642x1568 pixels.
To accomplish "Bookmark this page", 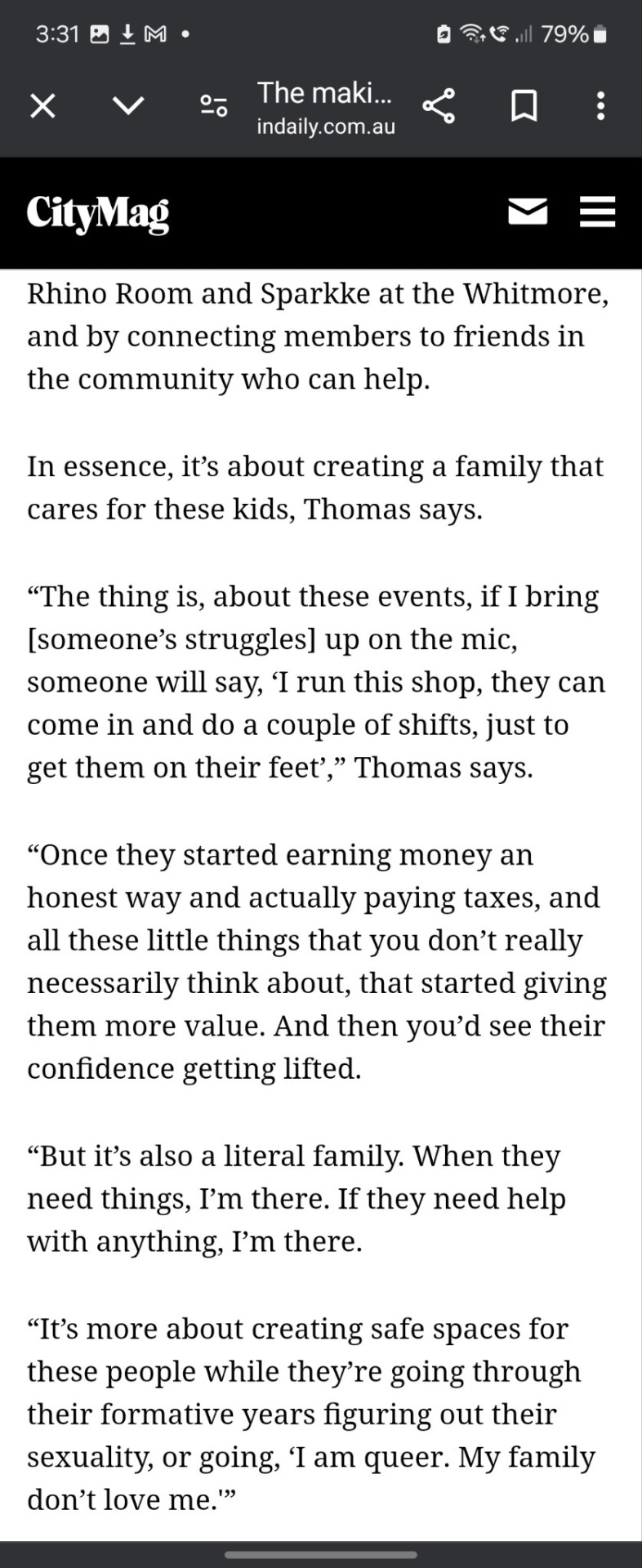I will pos(524,106).
